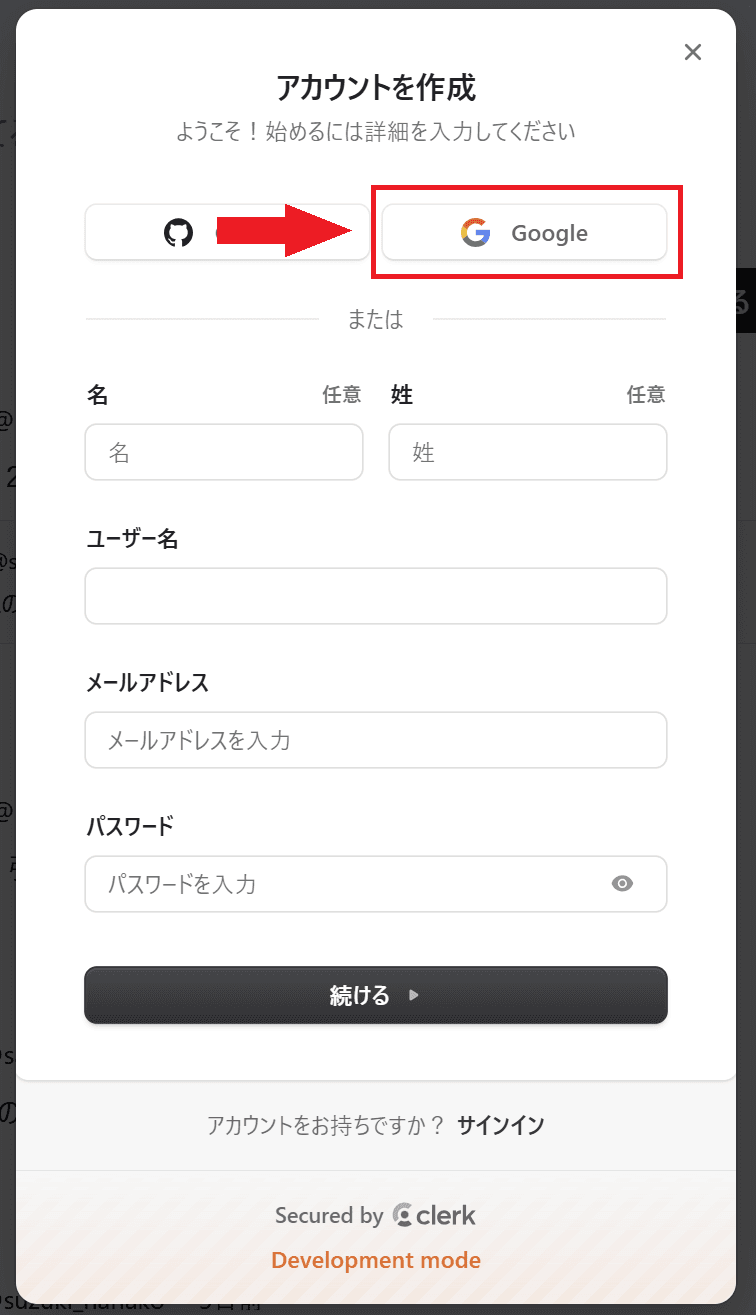Toggle password visibility in パスワード field
Screen dimensions: 756x1315
[622, 883]
